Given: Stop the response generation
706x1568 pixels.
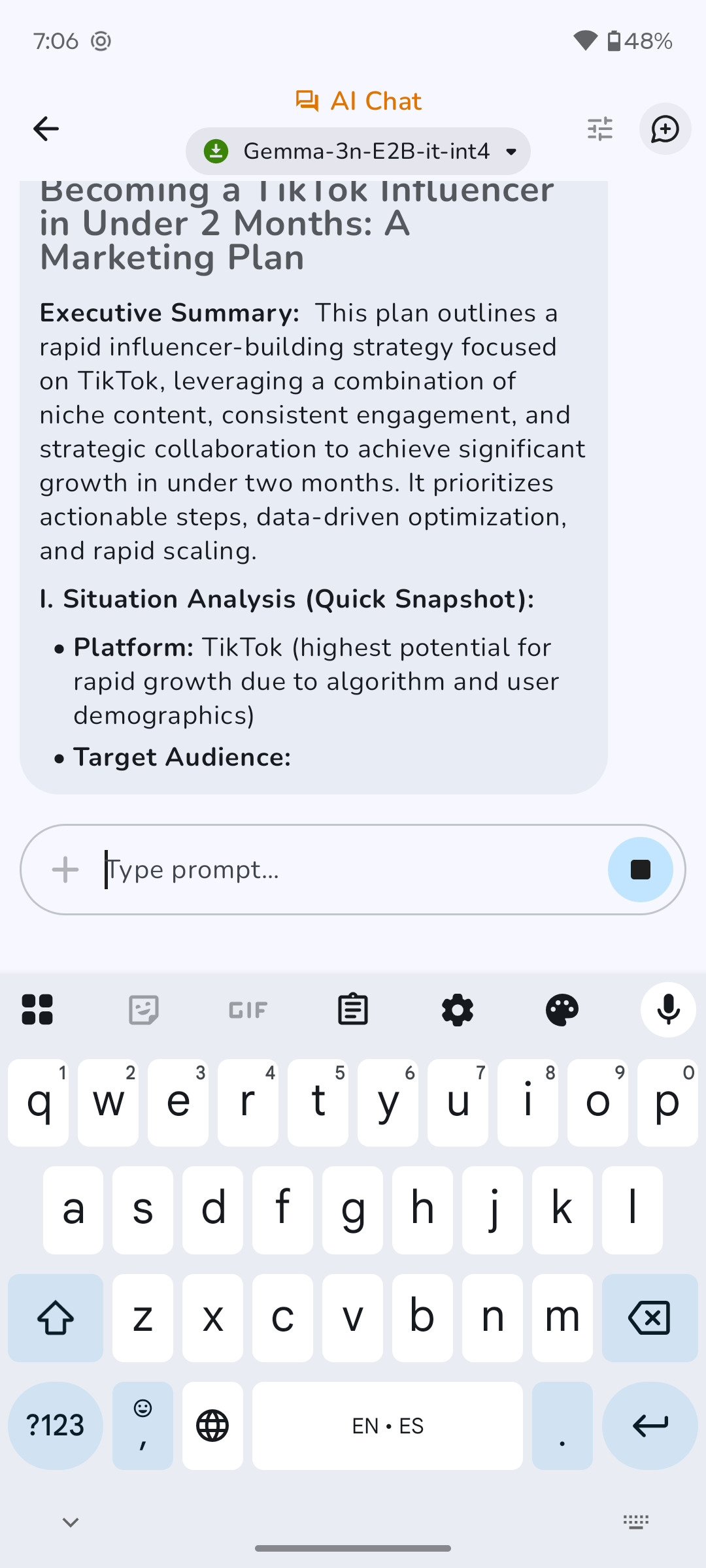Looking at the screenshot, I should (640, 870).
